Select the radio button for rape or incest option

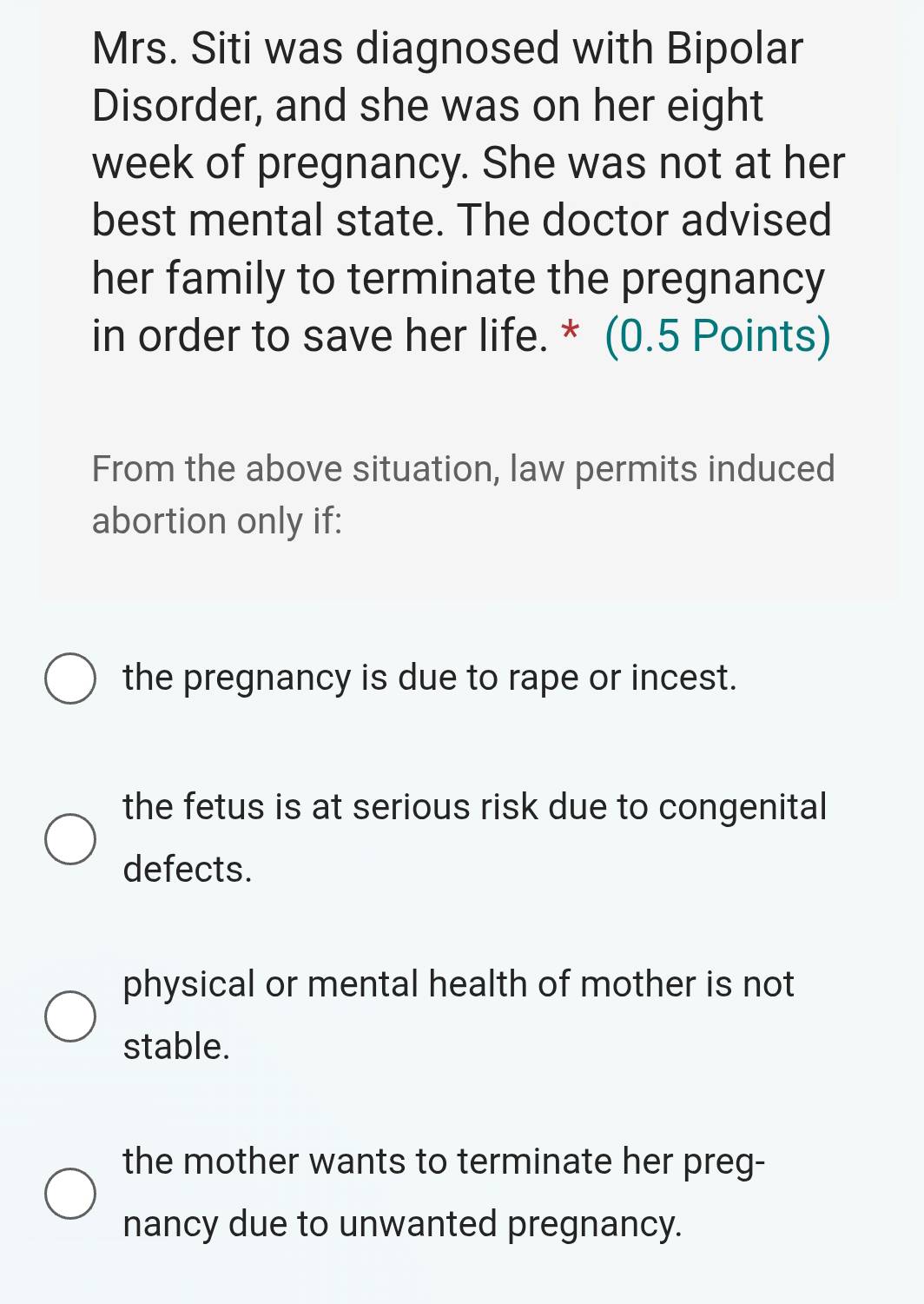pos(72,678)
